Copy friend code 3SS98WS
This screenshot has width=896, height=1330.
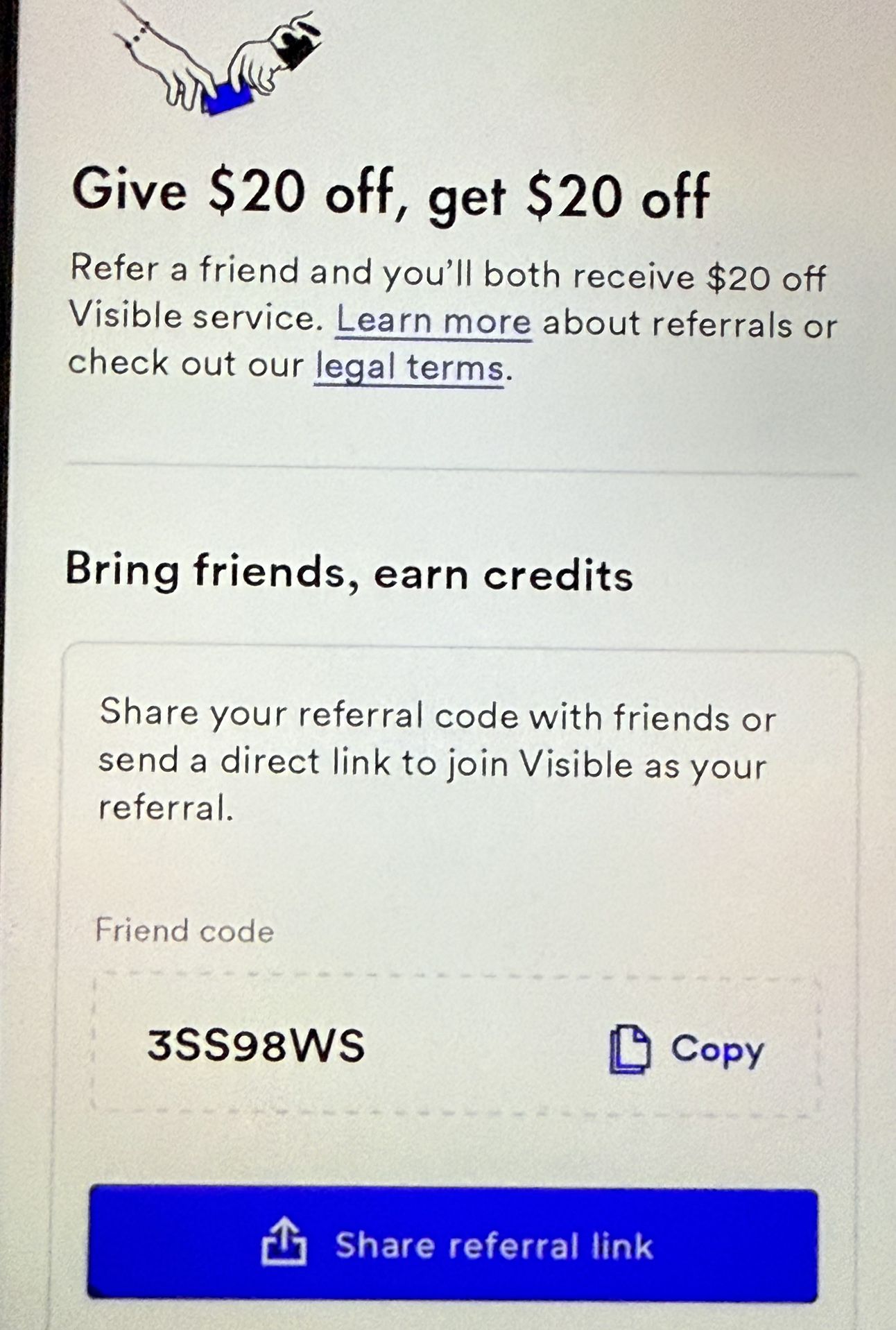pyautogui.click(x=687, y=1049)
